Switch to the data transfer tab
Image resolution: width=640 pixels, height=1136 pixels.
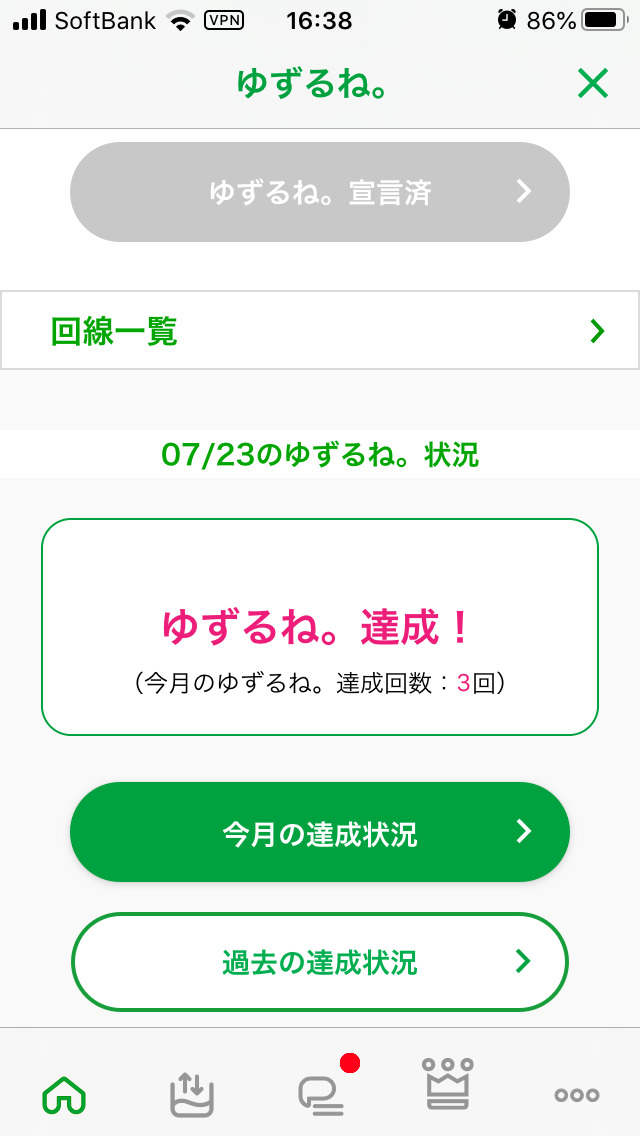[x=191, y=1093]
